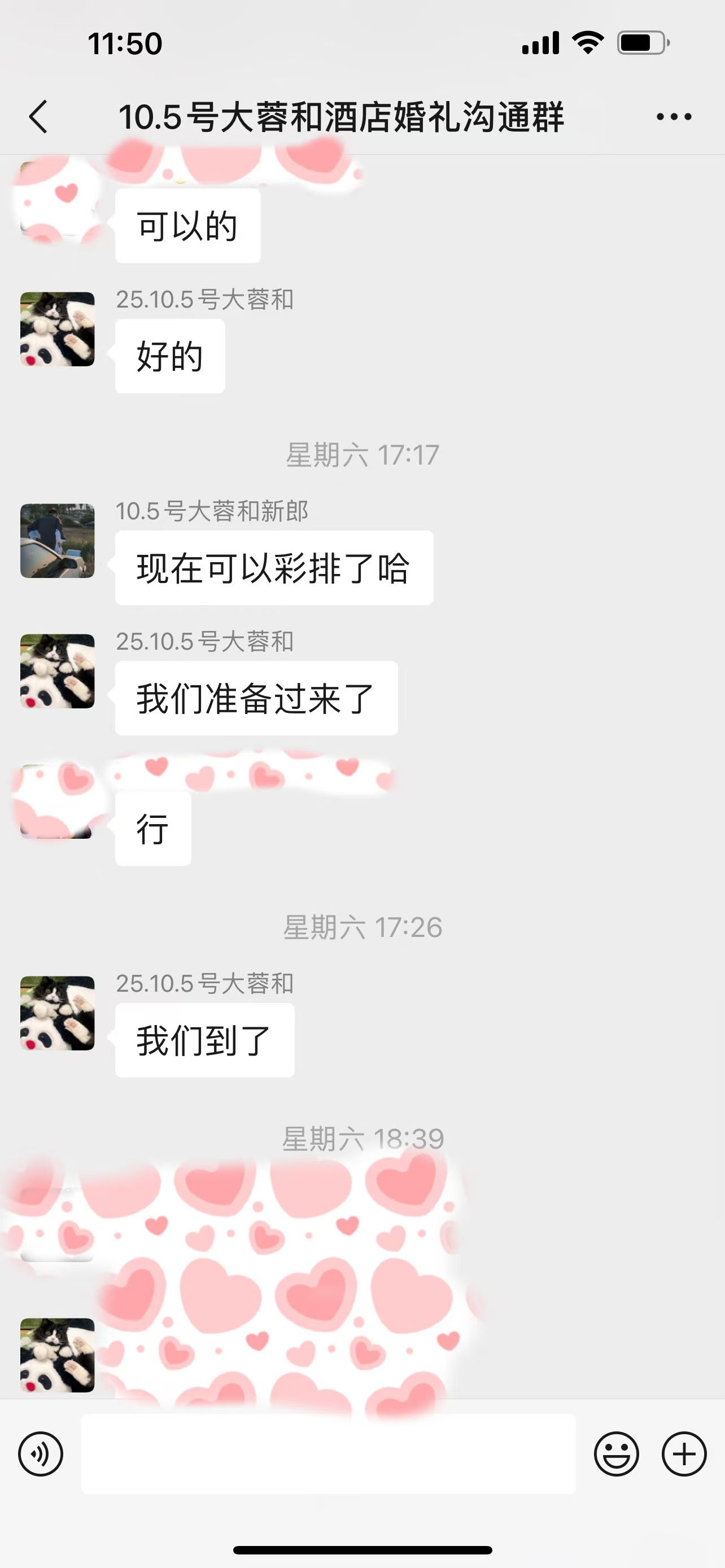Focus the message text field

[328, 1454]
